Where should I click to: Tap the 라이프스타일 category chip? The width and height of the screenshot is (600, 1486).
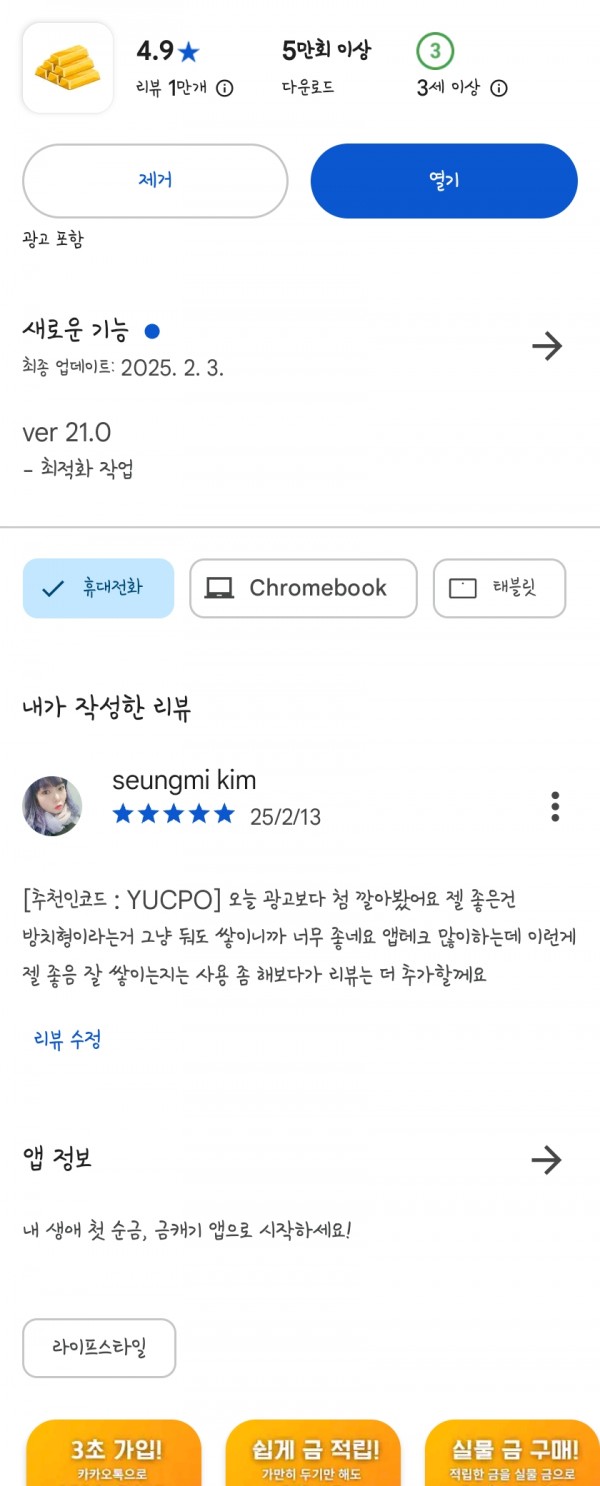(x=99, y=1347)
